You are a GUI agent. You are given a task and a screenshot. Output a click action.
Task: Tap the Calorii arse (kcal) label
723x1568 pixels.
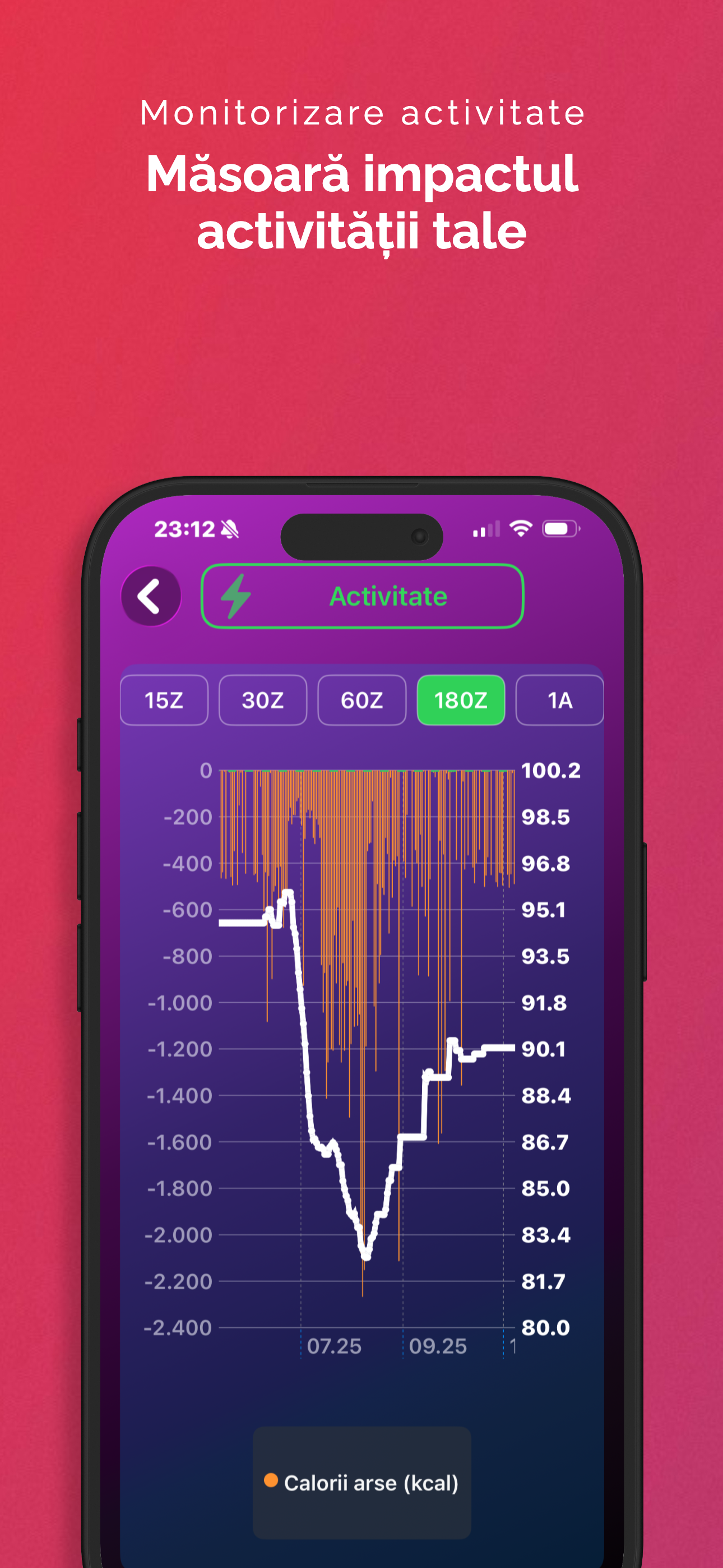point(371,1484)
